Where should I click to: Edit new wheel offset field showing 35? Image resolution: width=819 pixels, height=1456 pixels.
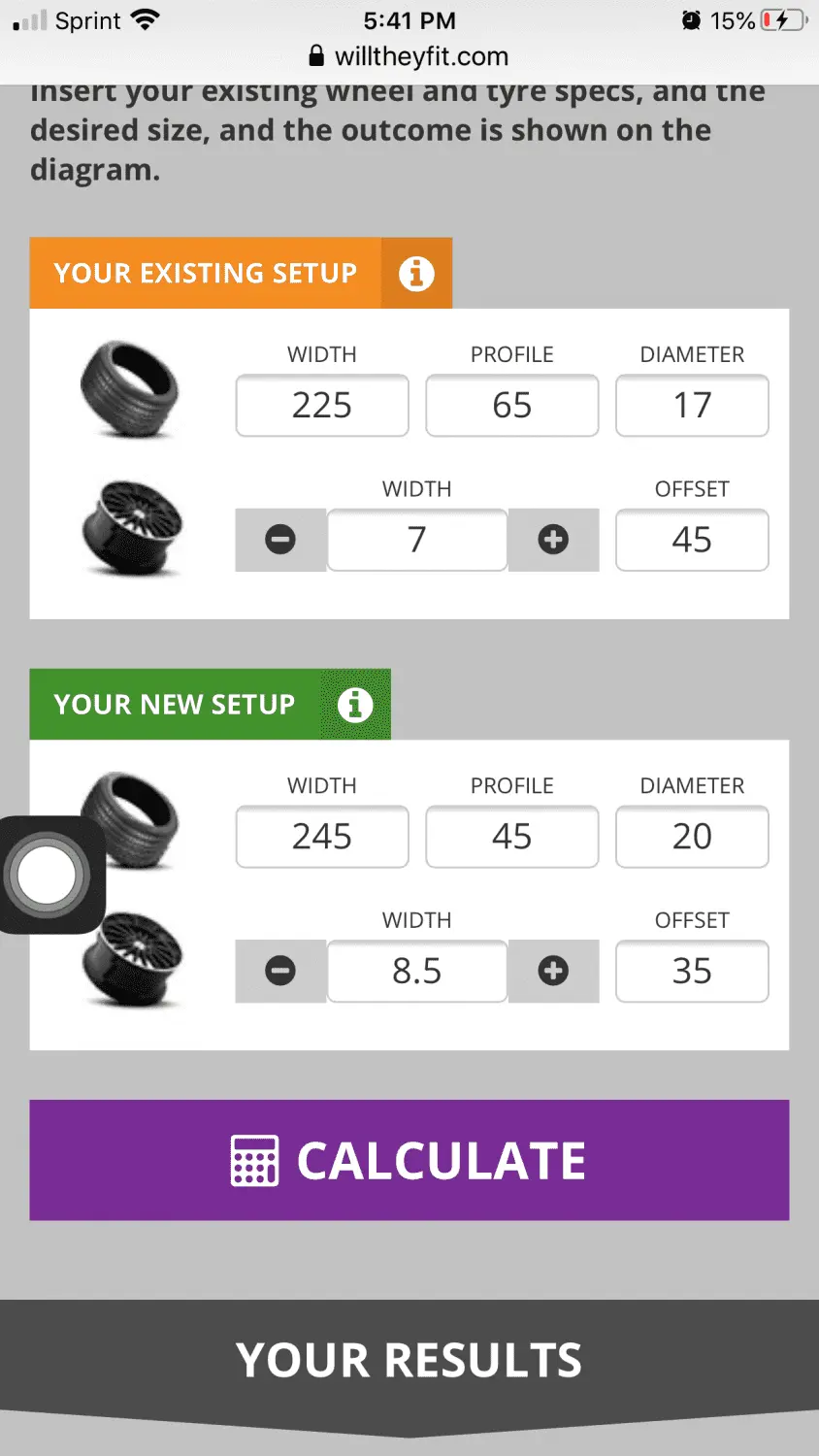click(692, 971)
